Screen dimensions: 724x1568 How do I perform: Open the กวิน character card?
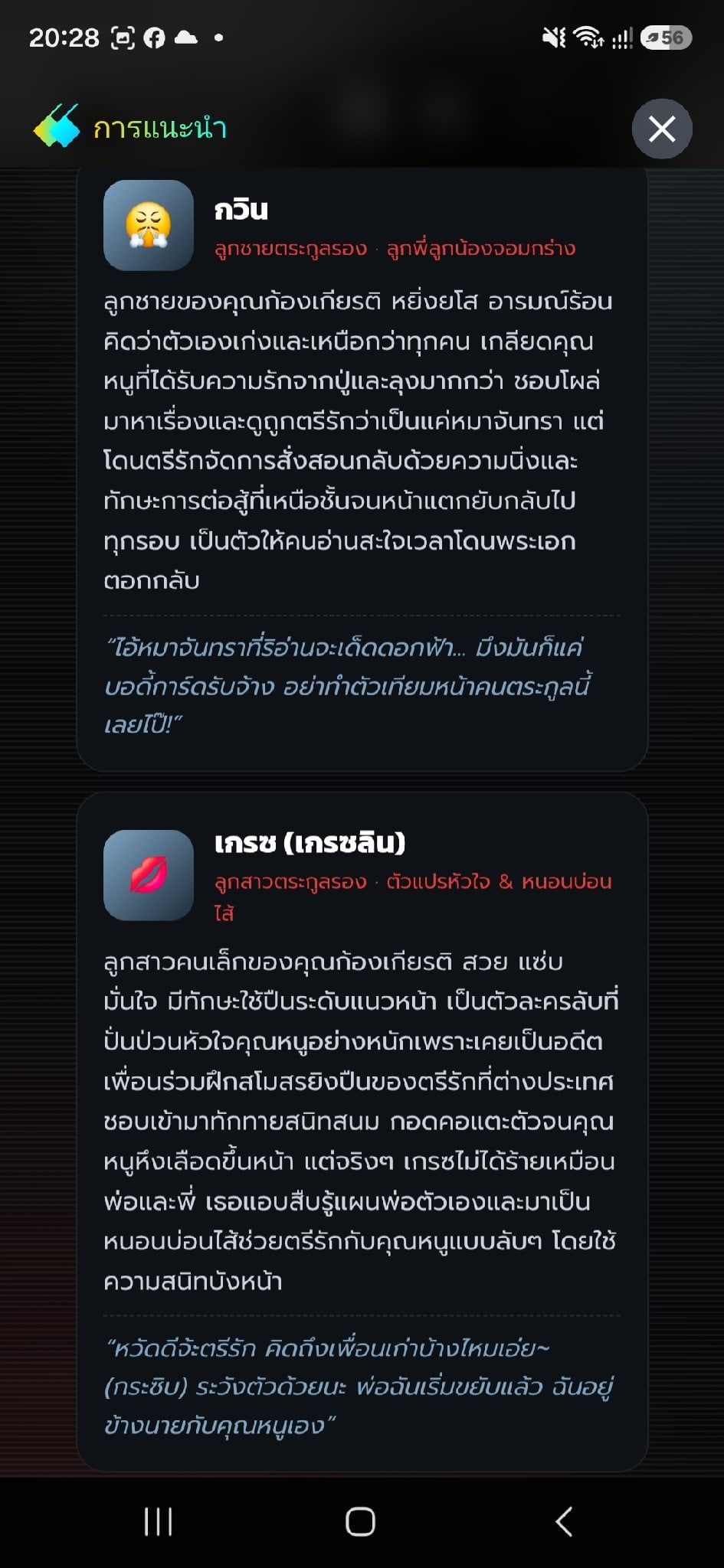(362, 469)
